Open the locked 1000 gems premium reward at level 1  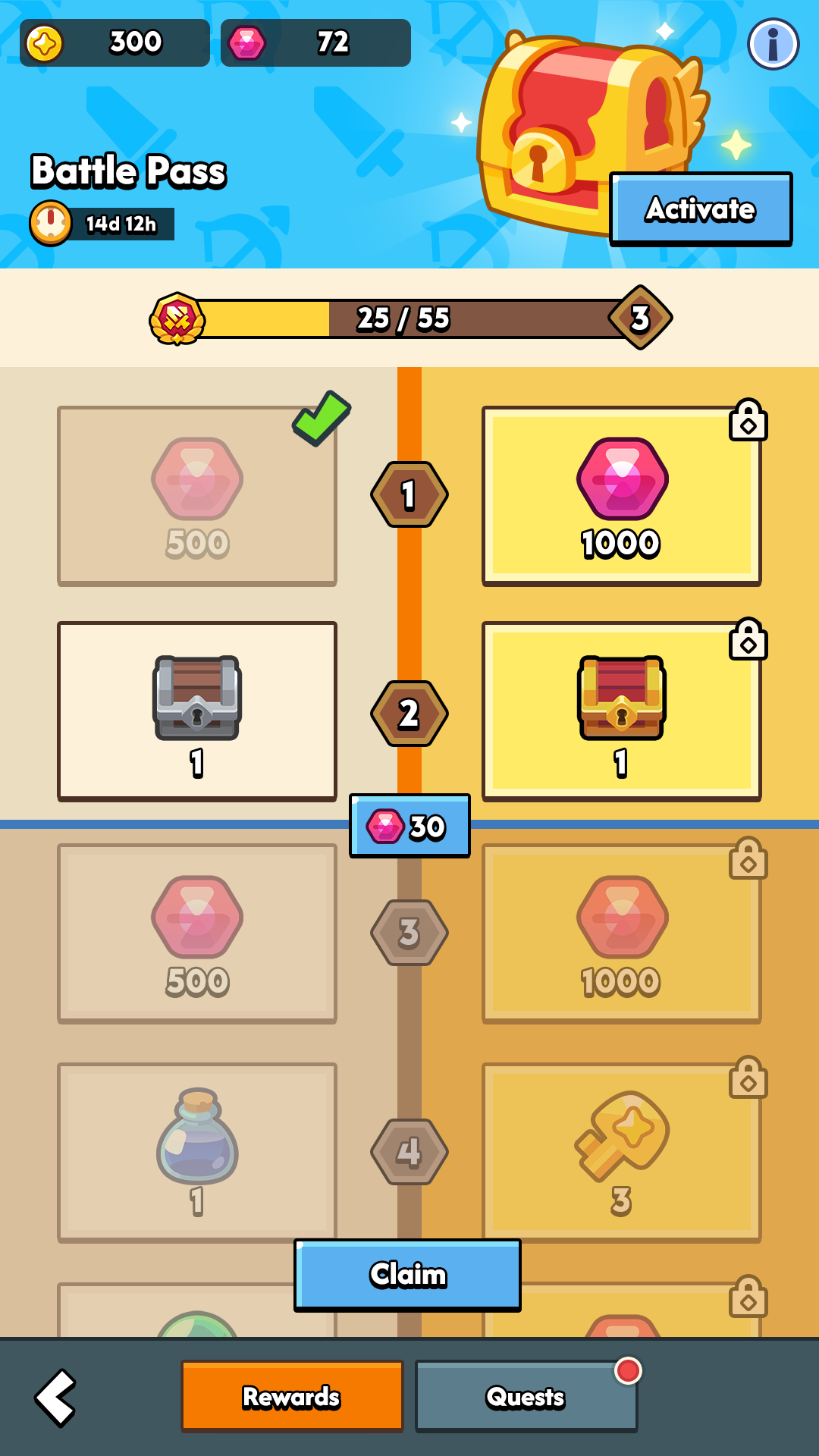pos(621,496)
